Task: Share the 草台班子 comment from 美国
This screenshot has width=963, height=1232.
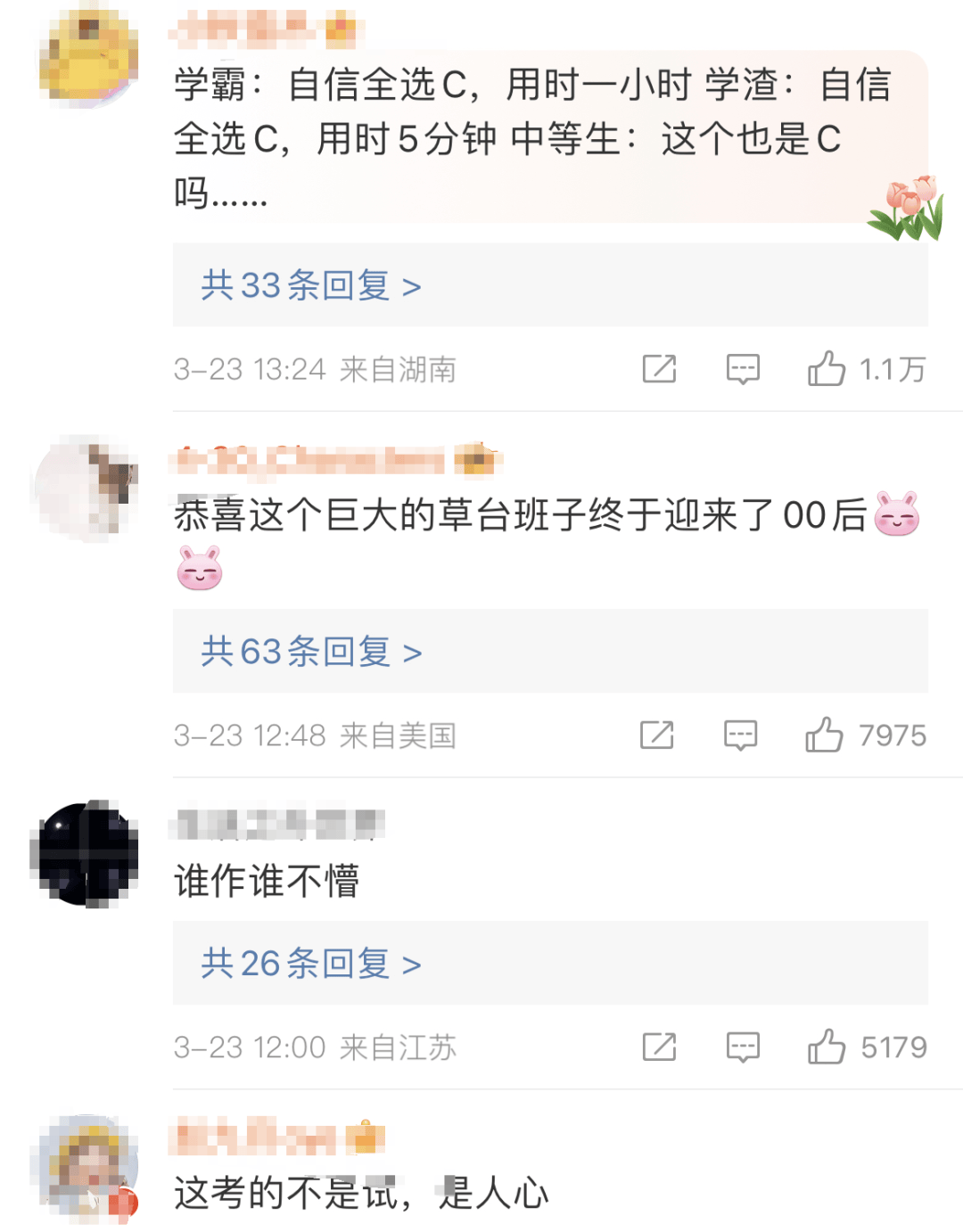Action: pos(656,735)
